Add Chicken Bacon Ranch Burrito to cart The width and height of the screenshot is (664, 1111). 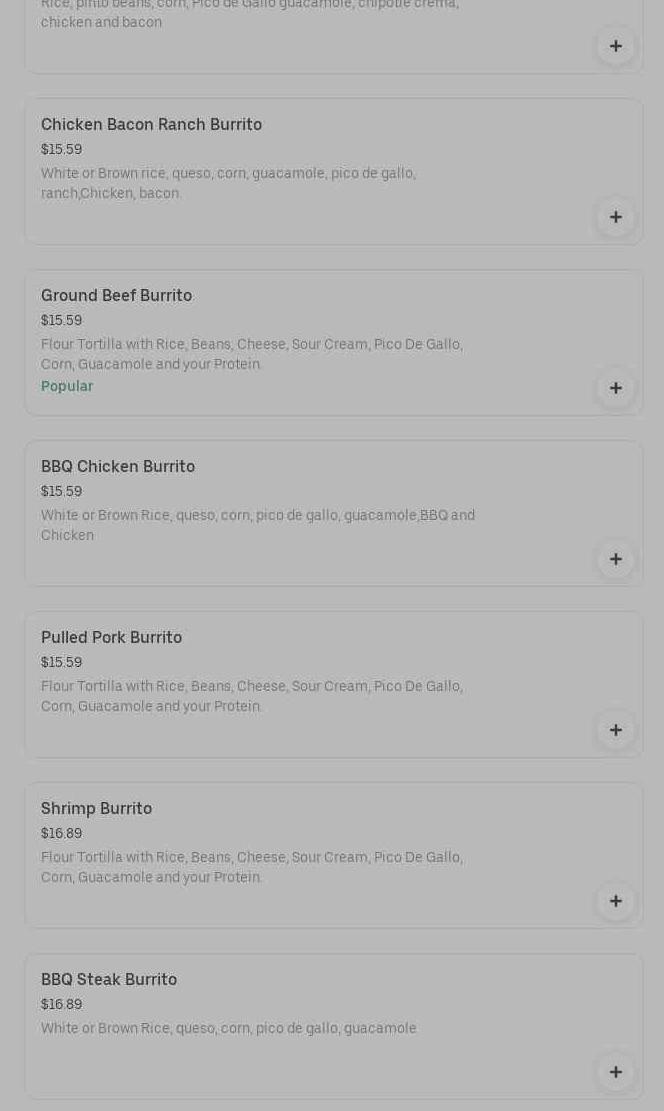[x=615, y=217]
